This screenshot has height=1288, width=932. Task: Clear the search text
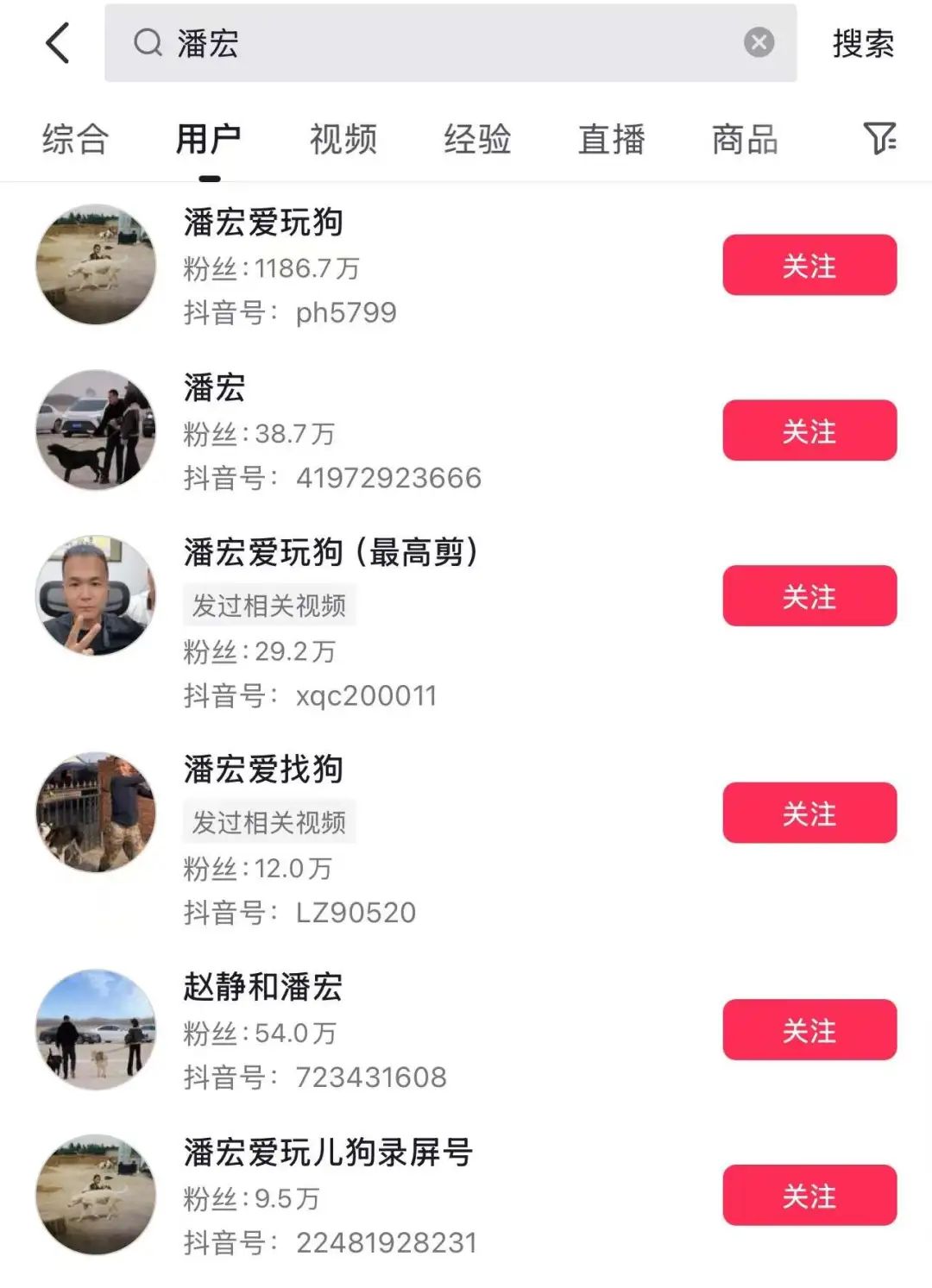pos(759,42)
